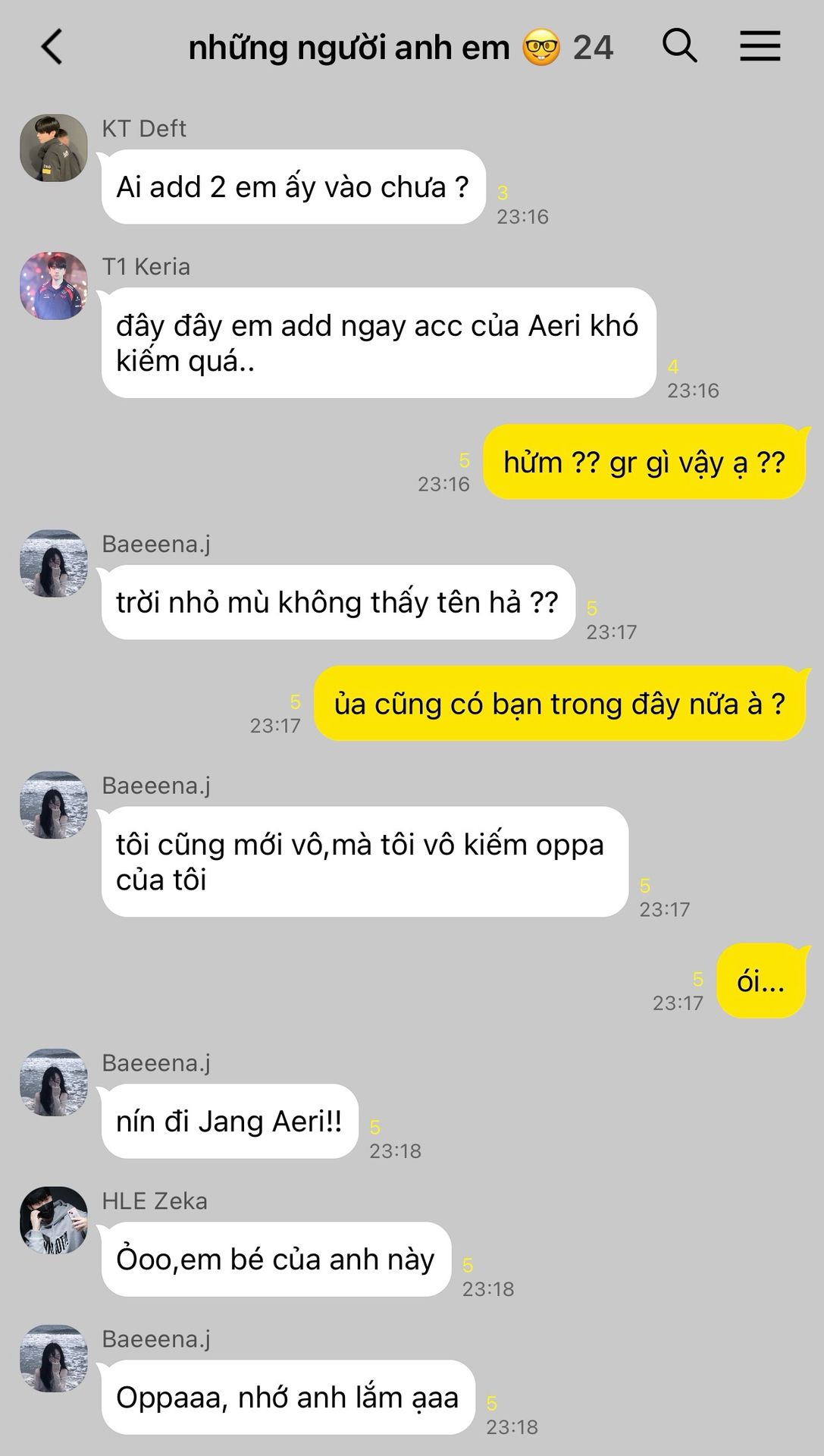Go back using the top-left arrow

[52, 47]
